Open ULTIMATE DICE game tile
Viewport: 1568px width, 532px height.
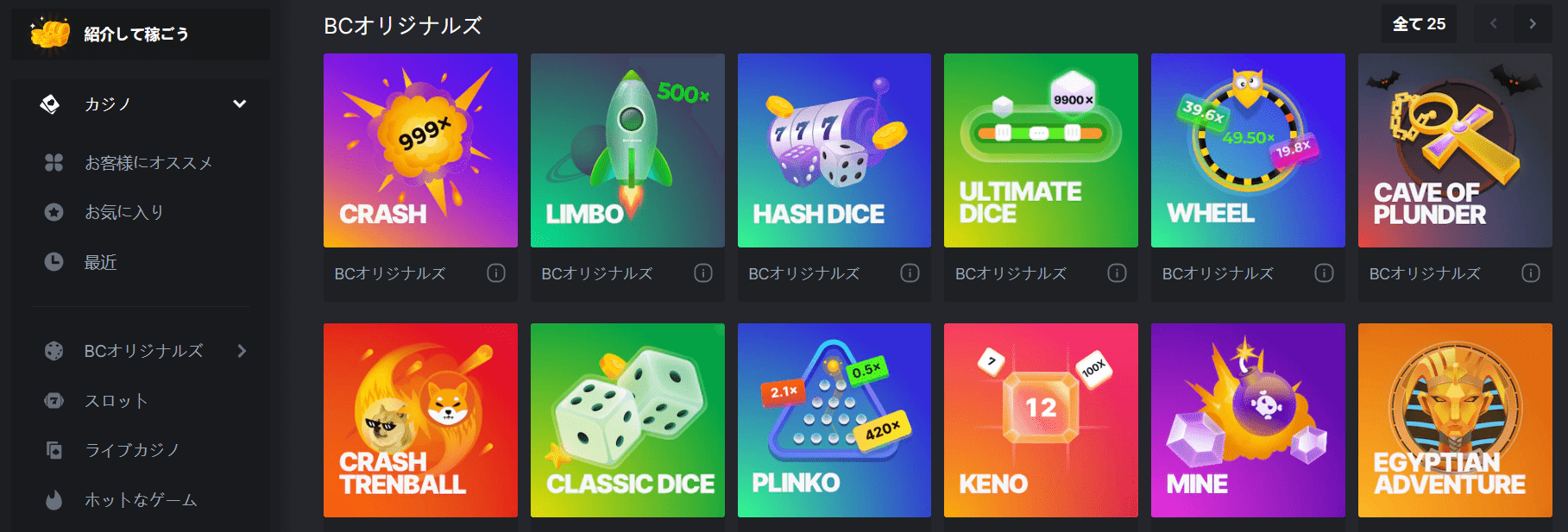[x=1041, y=151]
